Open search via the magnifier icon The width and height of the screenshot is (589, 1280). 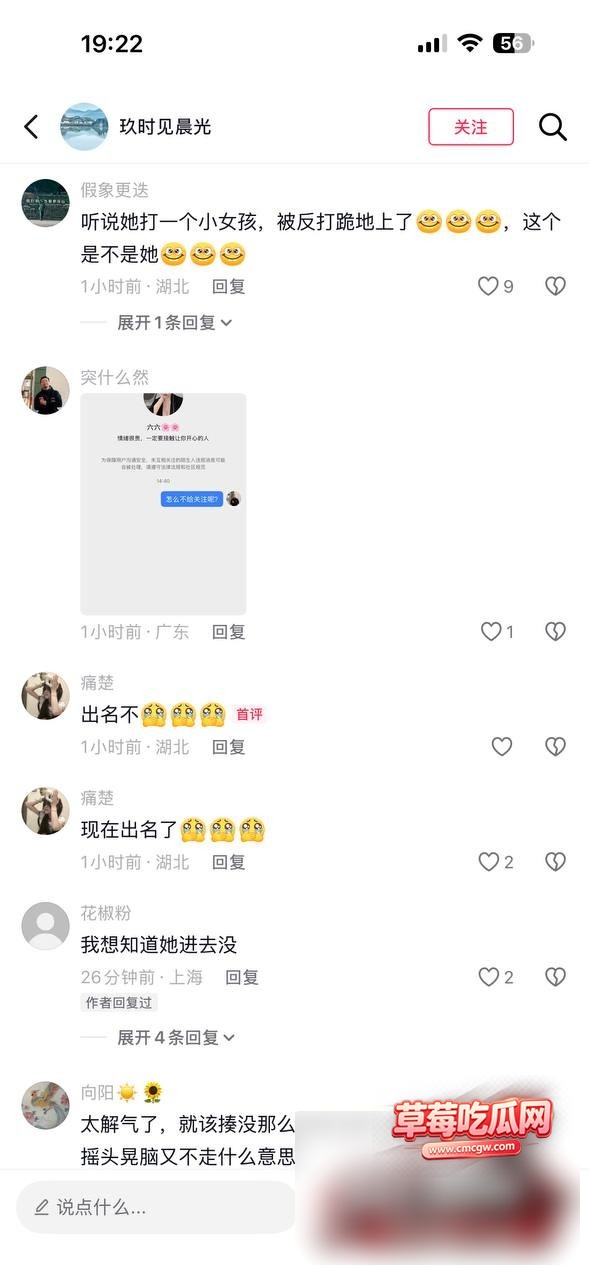[553, 127]
